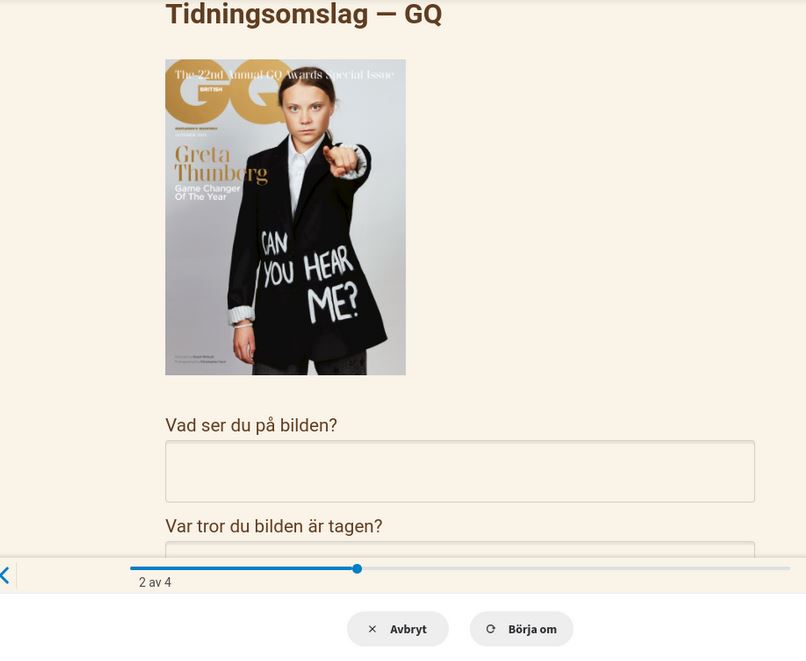The width and height of the screenshot is (806, 661).
Task: Tap the Avbryt button
Action: tap(397, 629)
